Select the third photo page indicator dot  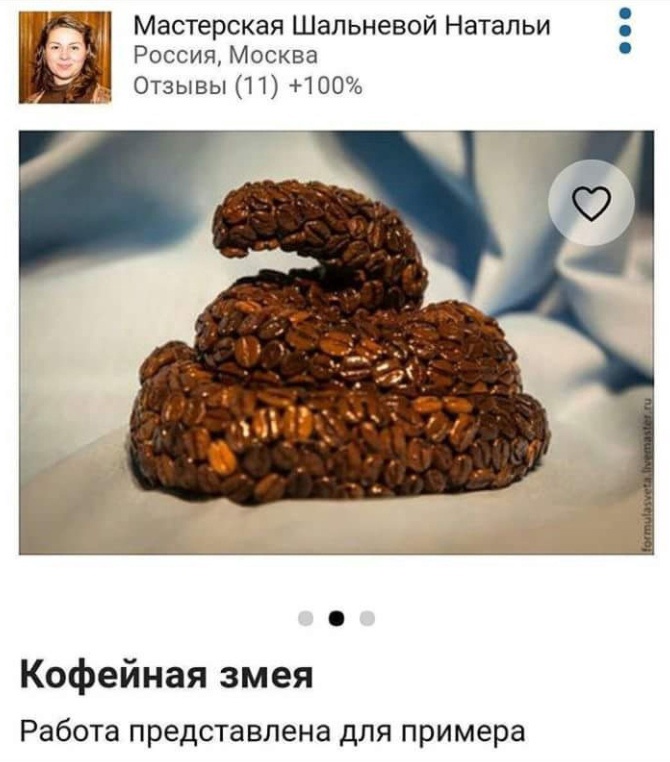point(366,618)
